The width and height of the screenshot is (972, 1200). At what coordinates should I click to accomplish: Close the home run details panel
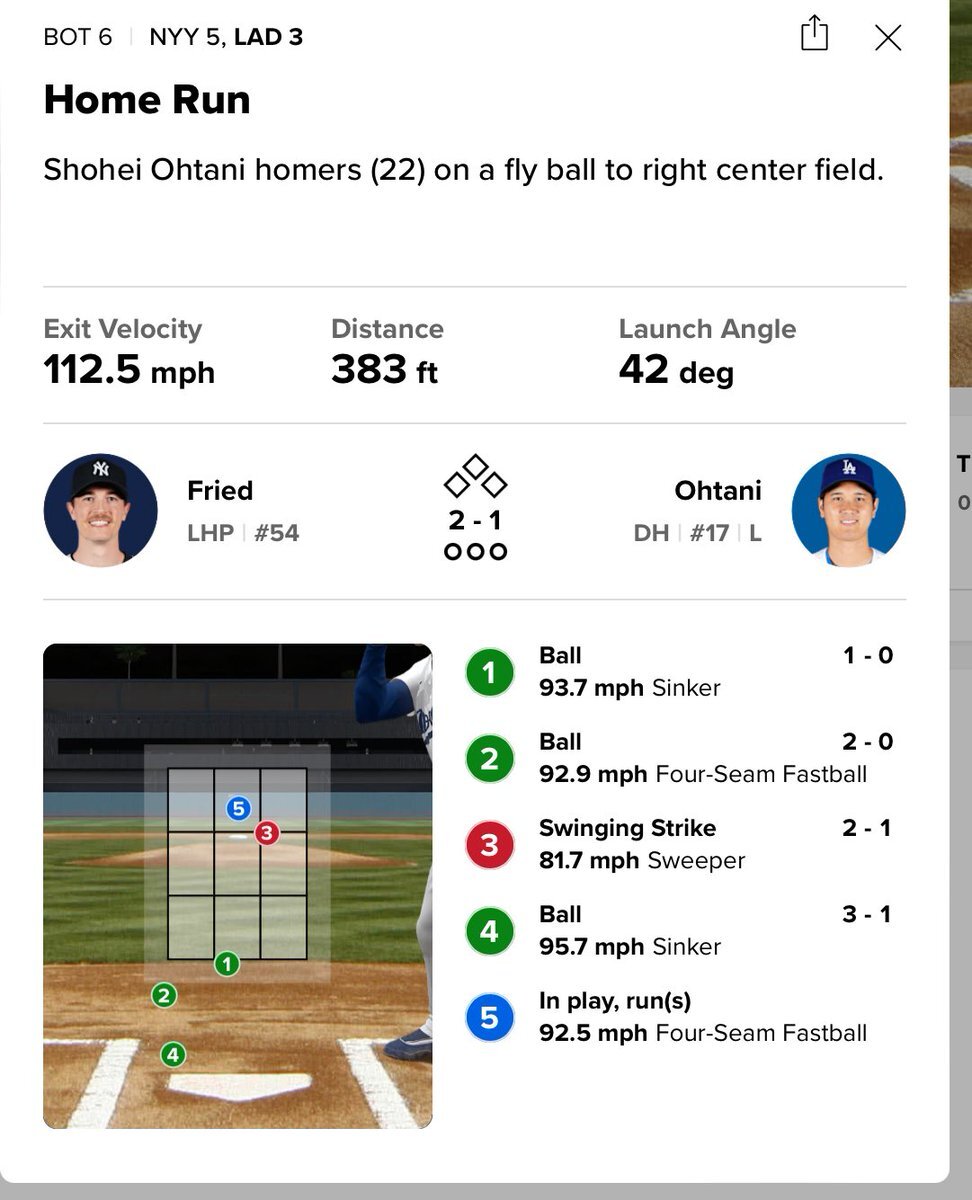click(887, 38)
